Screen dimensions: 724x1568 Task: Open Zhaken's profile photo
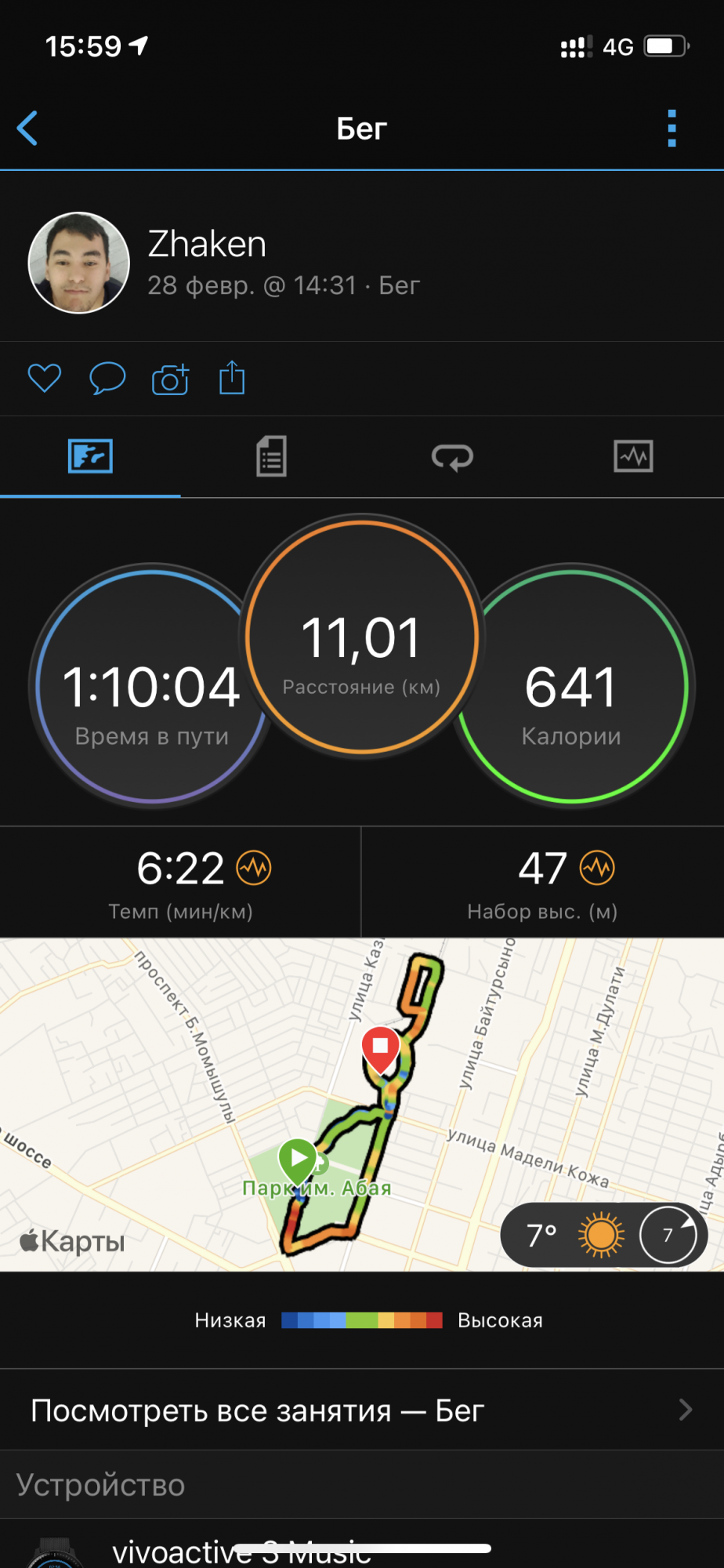click(79, 263)
